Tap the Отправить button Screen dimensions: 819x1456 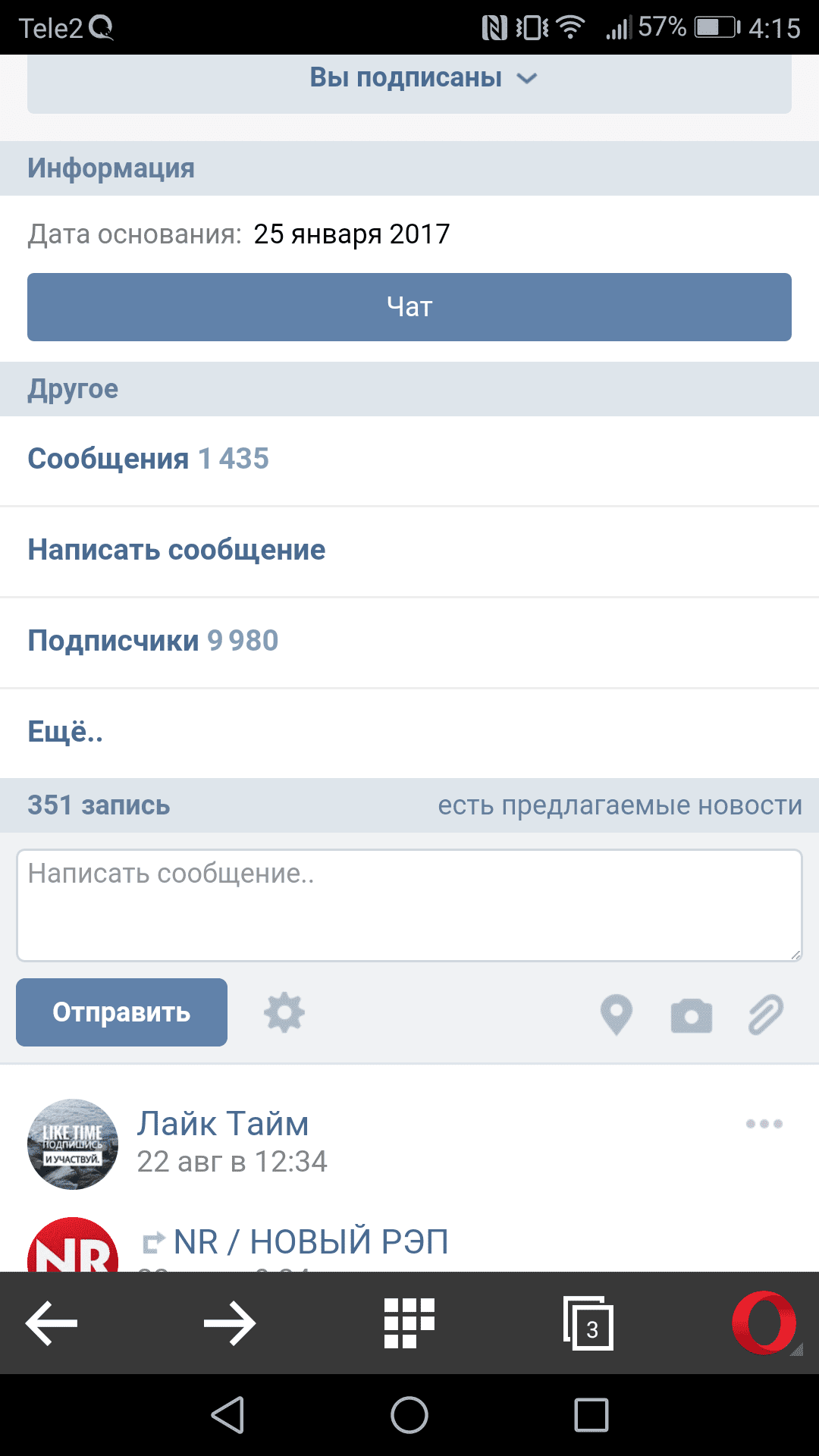pyautogui.click(x=121, y=1012)
